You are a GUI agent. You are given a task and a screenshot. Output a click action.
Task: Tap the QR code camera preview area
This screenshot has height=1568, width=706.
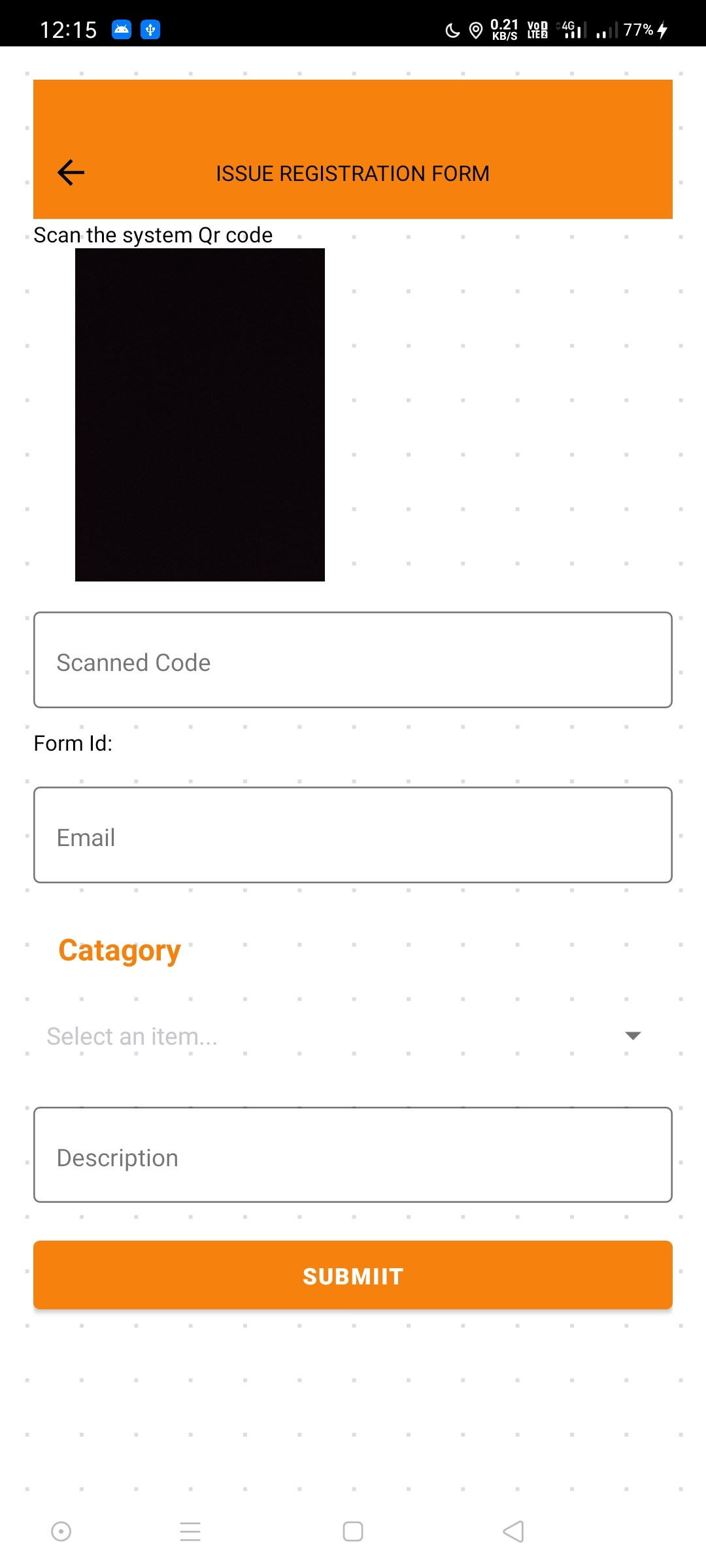[199, 413]
